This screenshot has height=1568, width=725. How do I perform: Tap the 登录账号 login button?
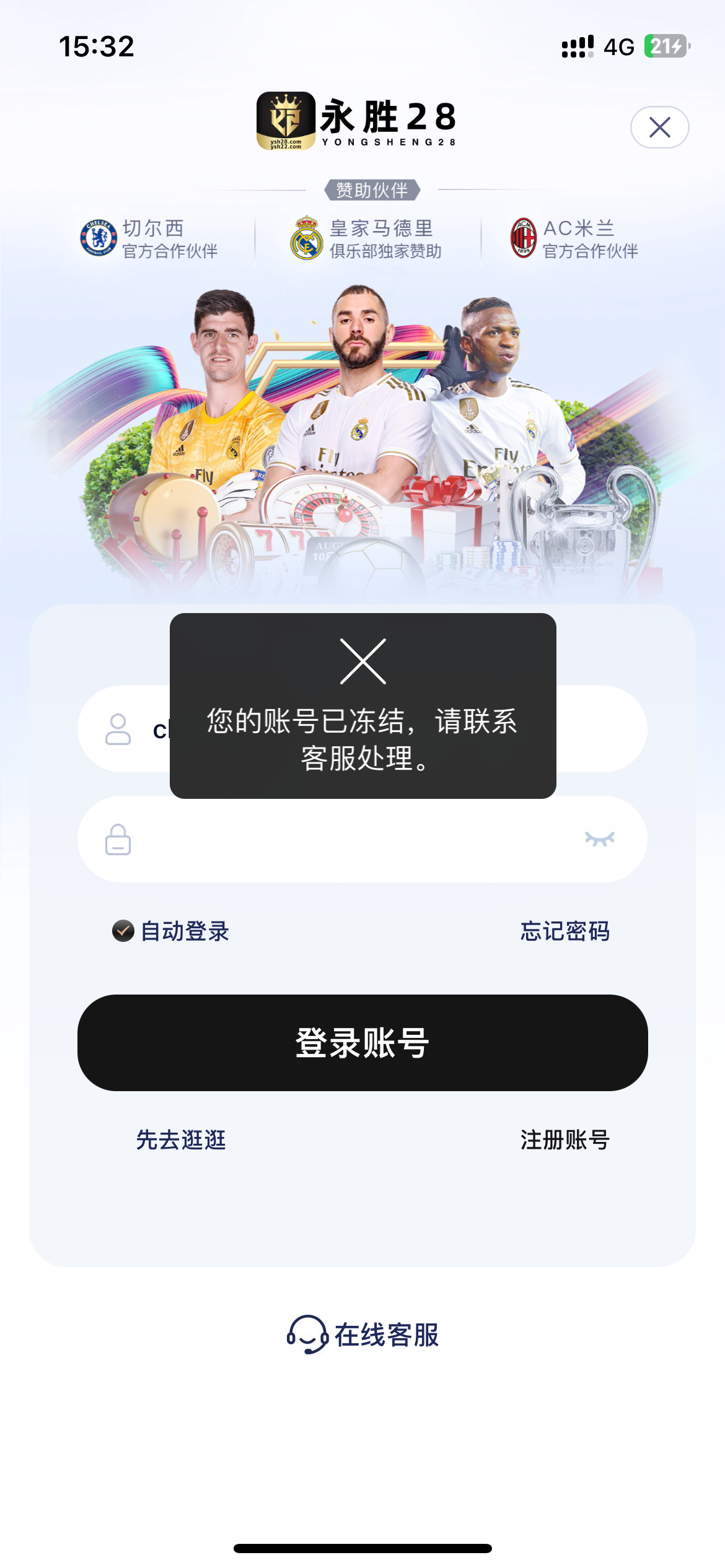click(362, 1042)
